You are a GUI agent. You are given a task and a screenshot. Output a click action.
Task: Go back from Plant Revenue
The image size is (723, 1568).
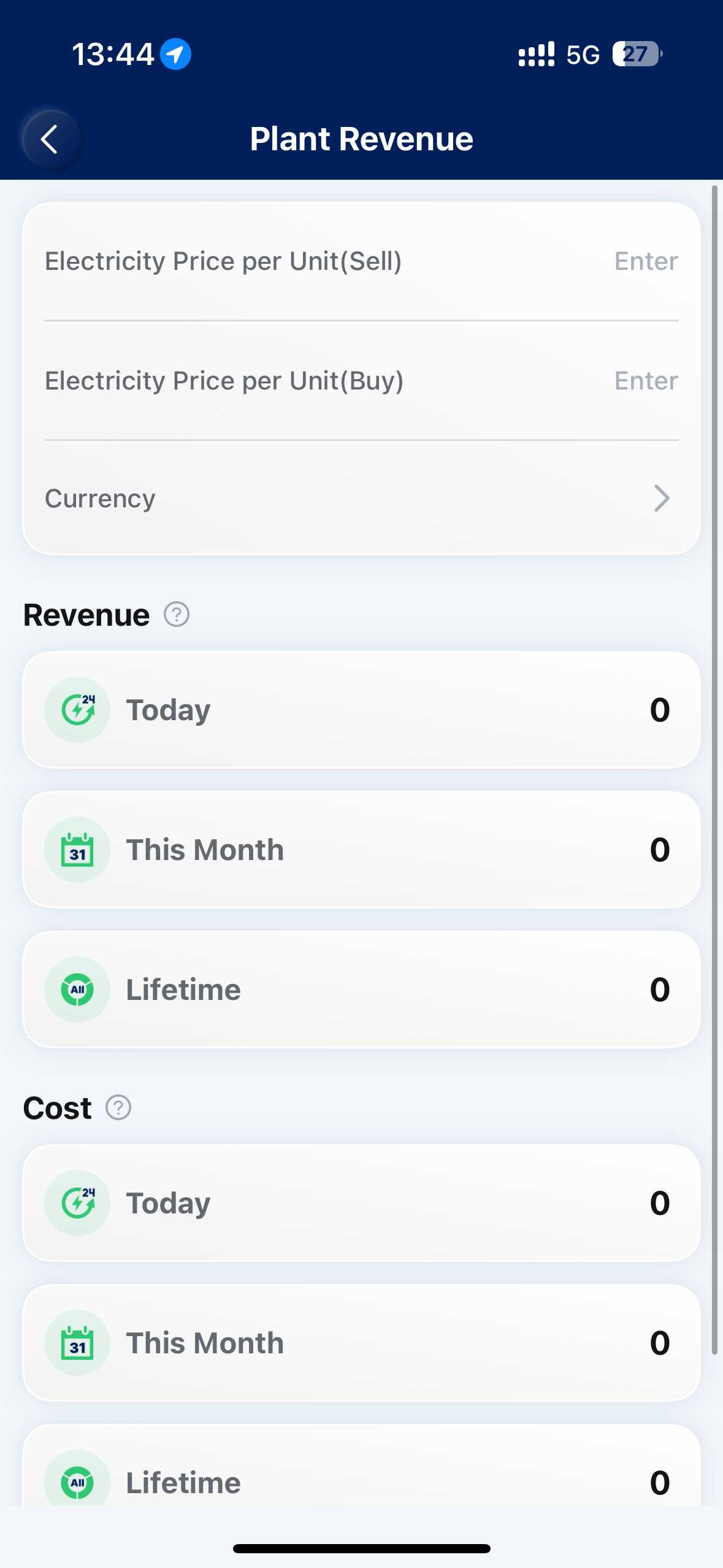click(51, 139)
